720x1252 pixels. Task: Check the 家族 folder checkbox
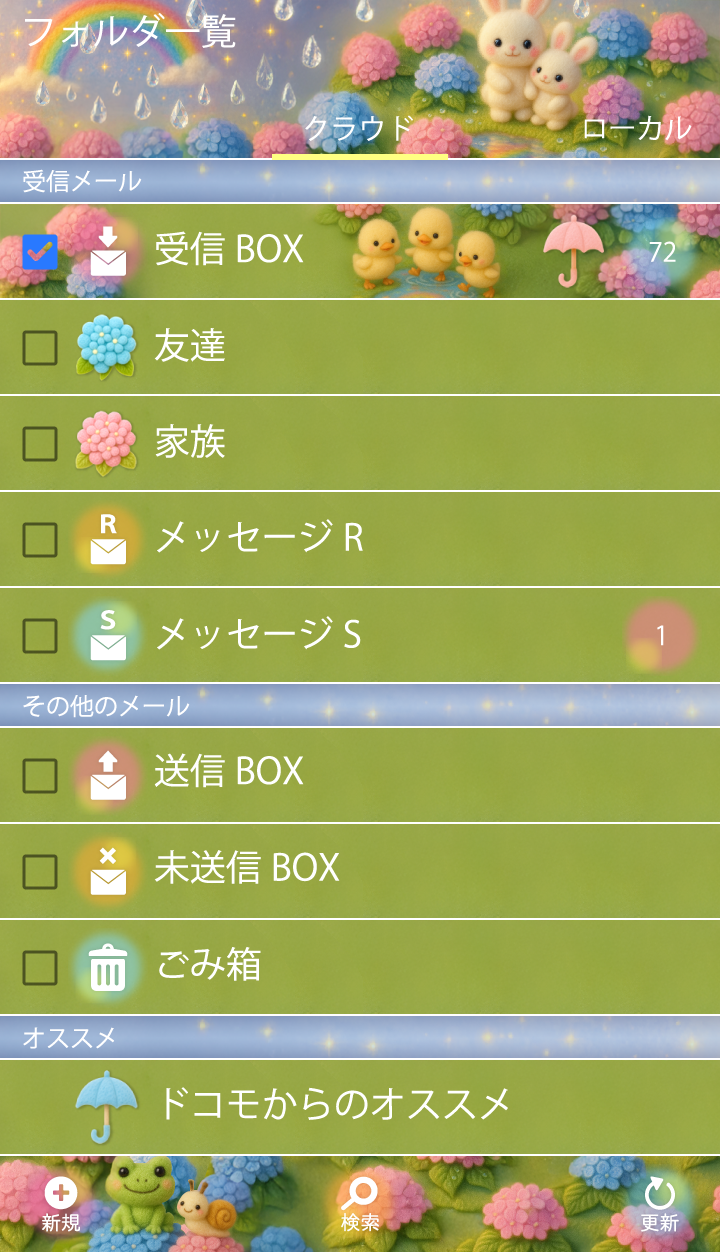coord(40,443)
